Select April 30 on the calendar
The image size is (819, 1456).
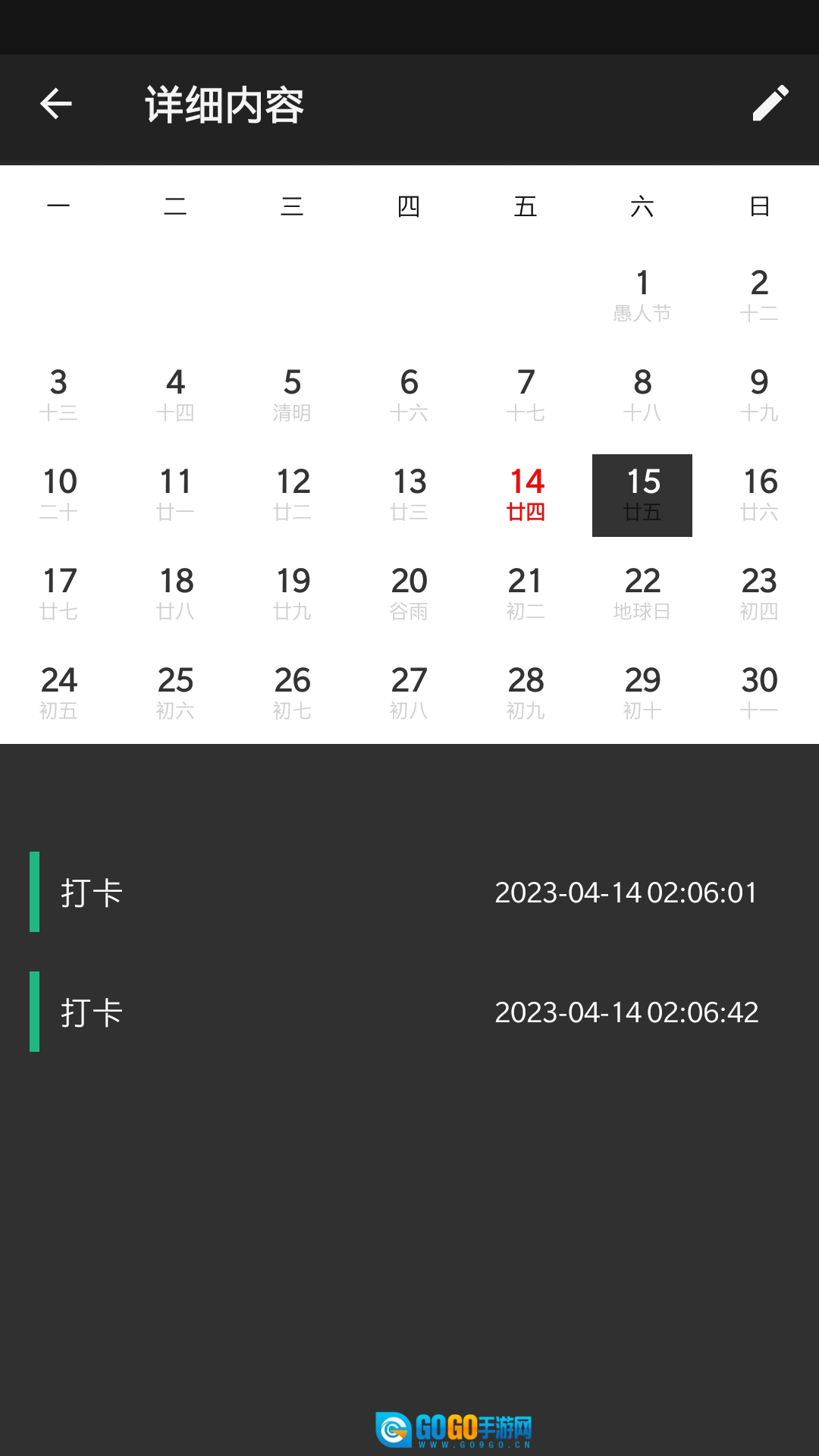pos(759,693)
